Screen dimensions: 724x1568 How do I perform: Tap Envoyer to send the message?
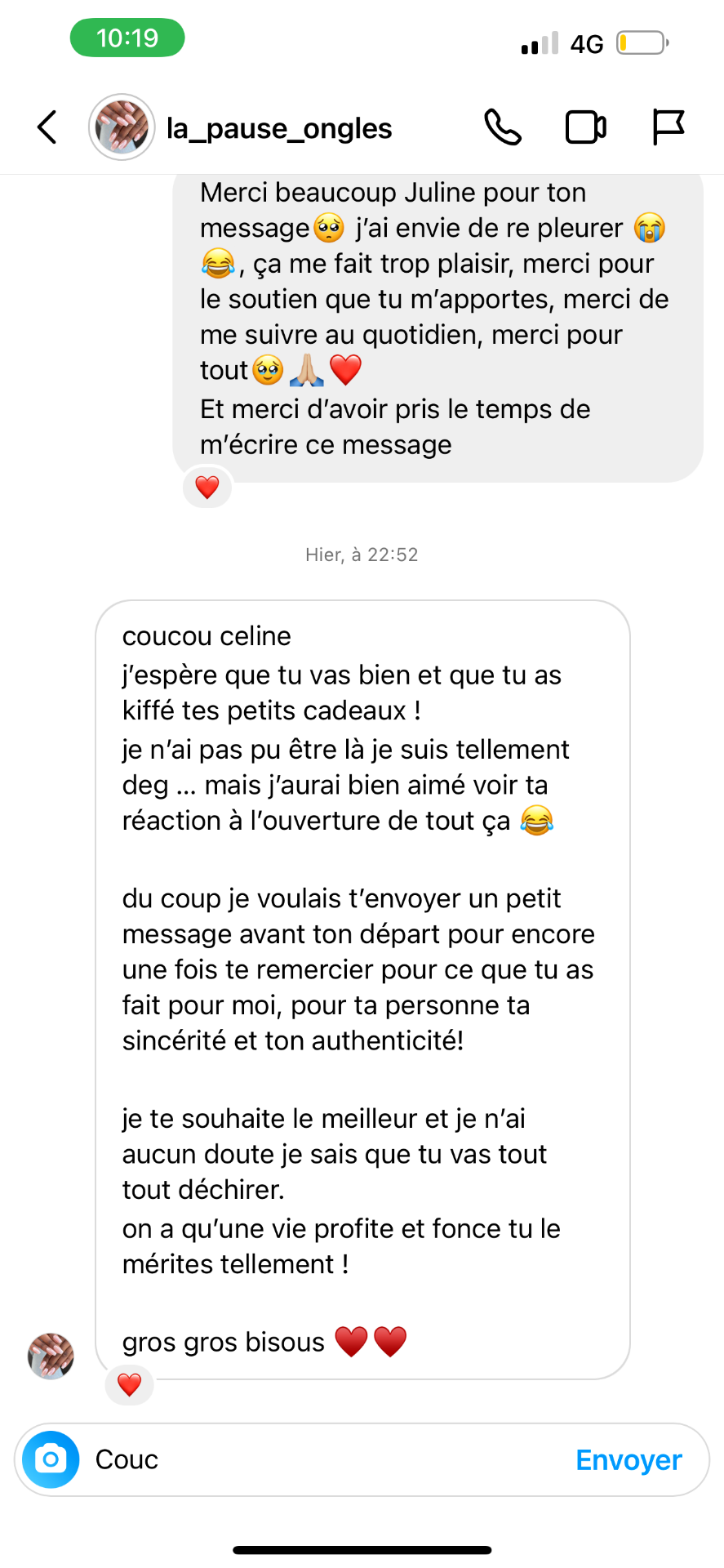click(x=629, y=1459)
